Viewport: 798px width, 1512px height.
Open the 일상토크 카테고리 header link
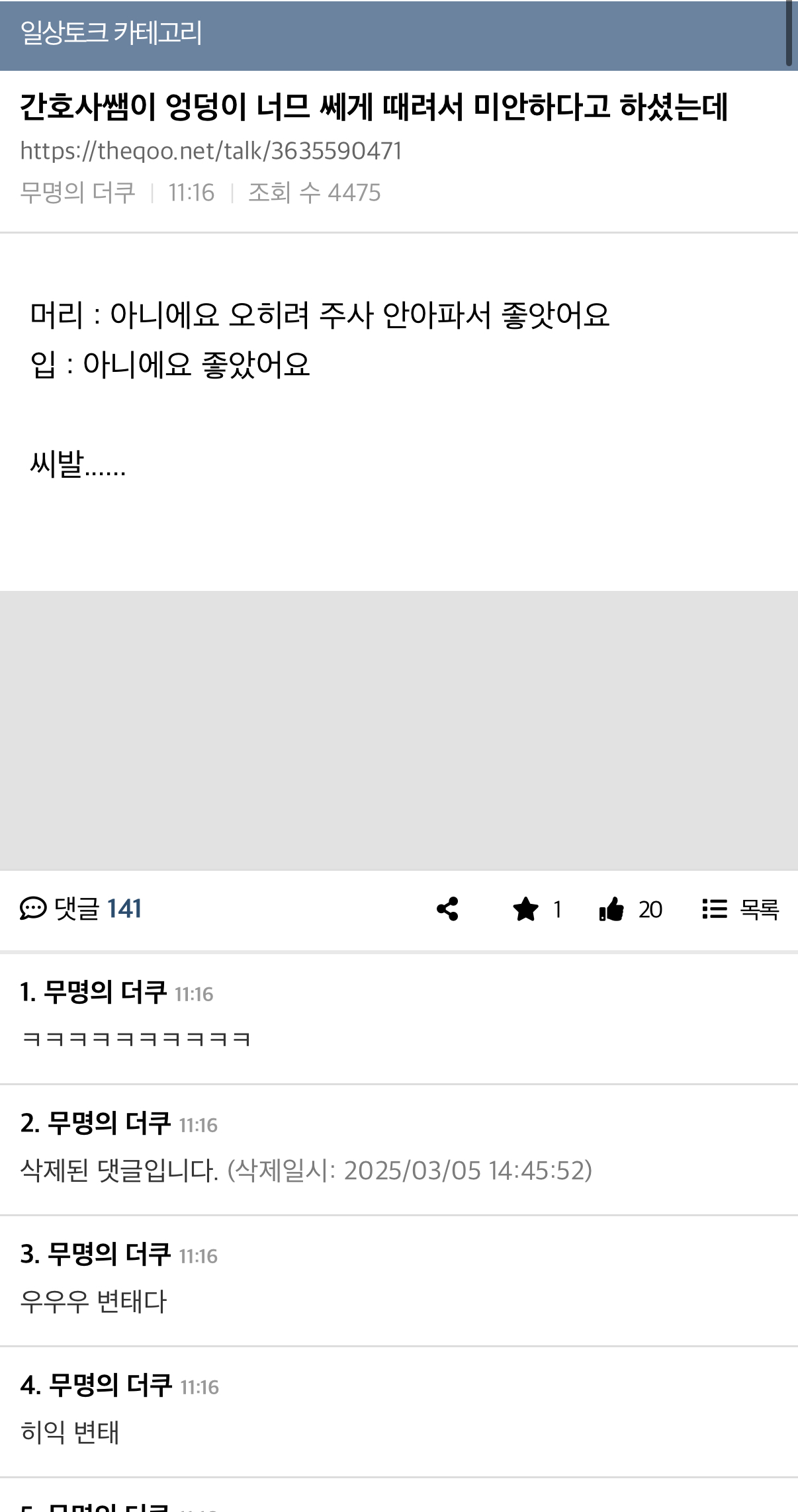[x=111, y=33]
